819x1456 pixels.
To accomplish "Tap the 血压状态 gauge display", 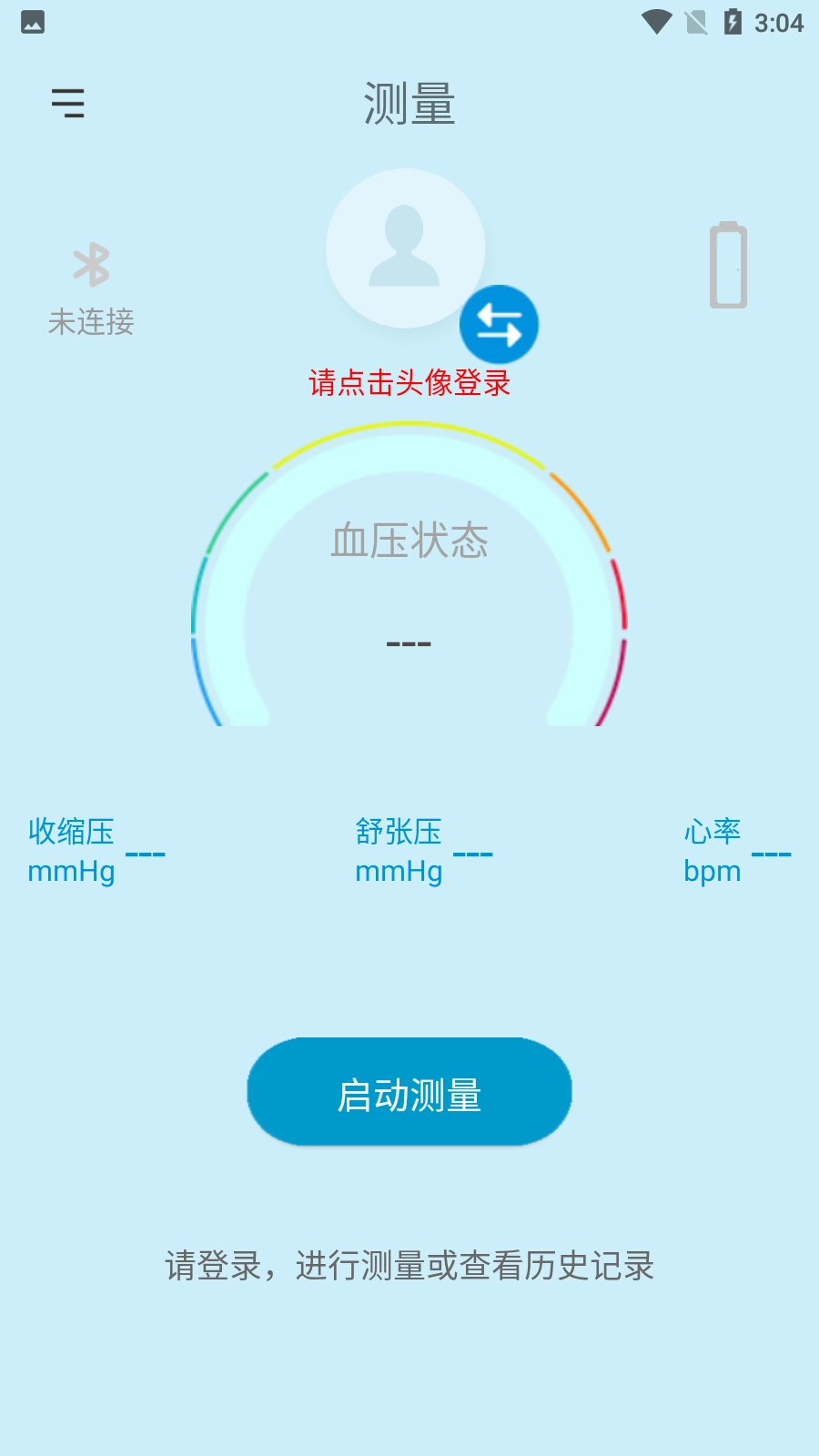I will (x=409, y=542).
